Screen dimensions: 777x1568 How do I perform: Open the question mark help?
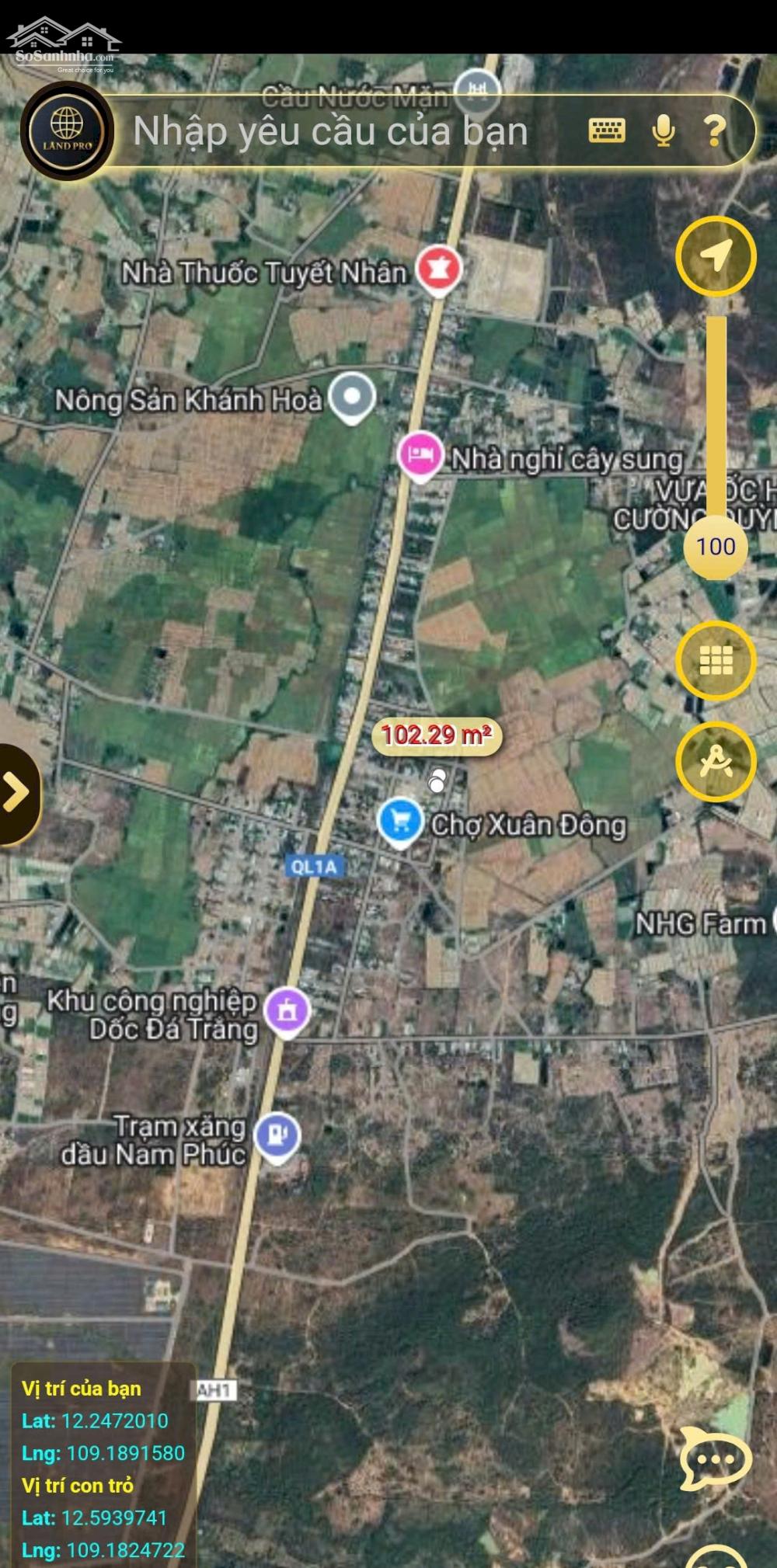coord(715,130)
